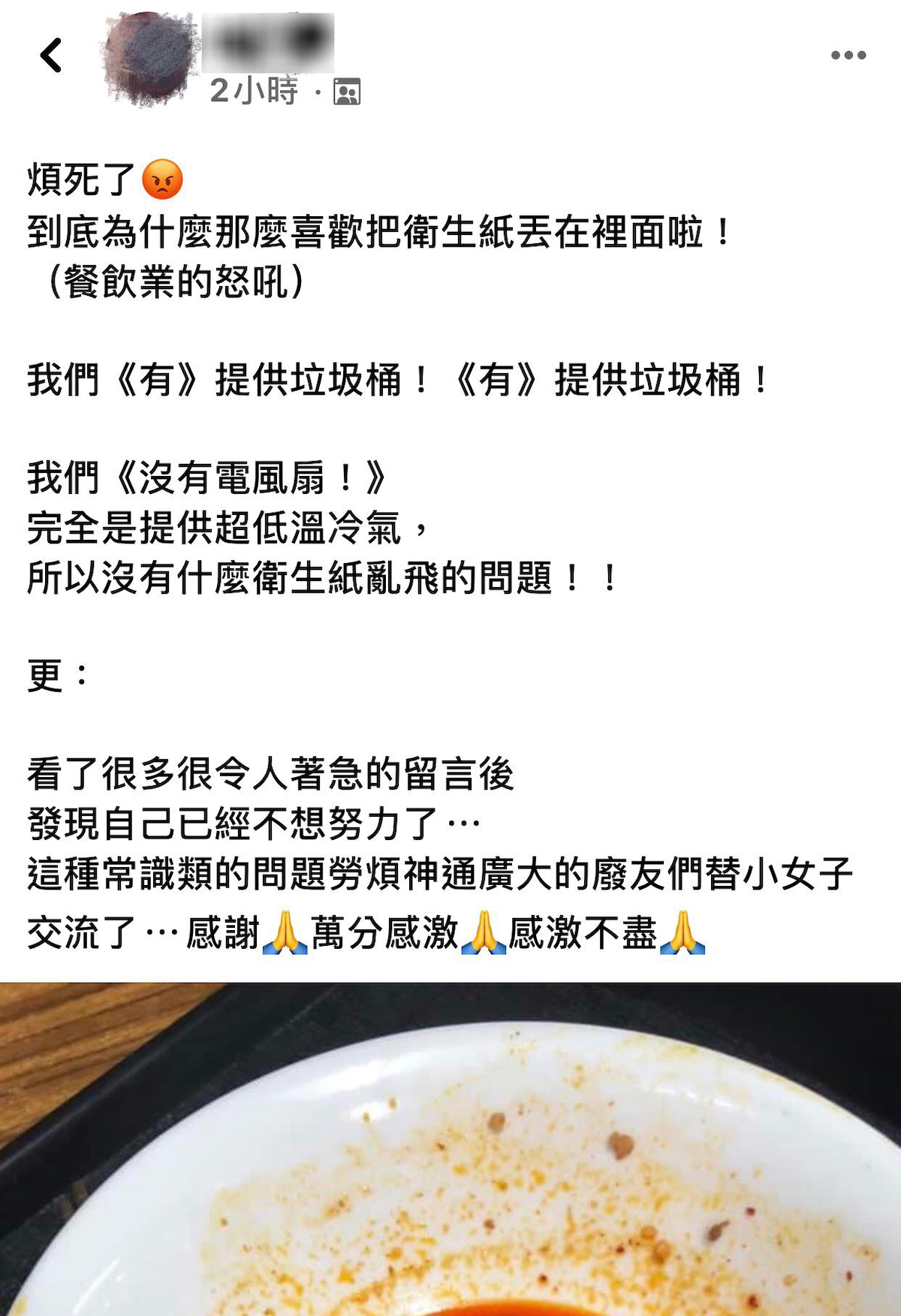Viewport: 901px width, 1316px height.
Task: Open the three-dot post options menu
Action: coord(848,55)
